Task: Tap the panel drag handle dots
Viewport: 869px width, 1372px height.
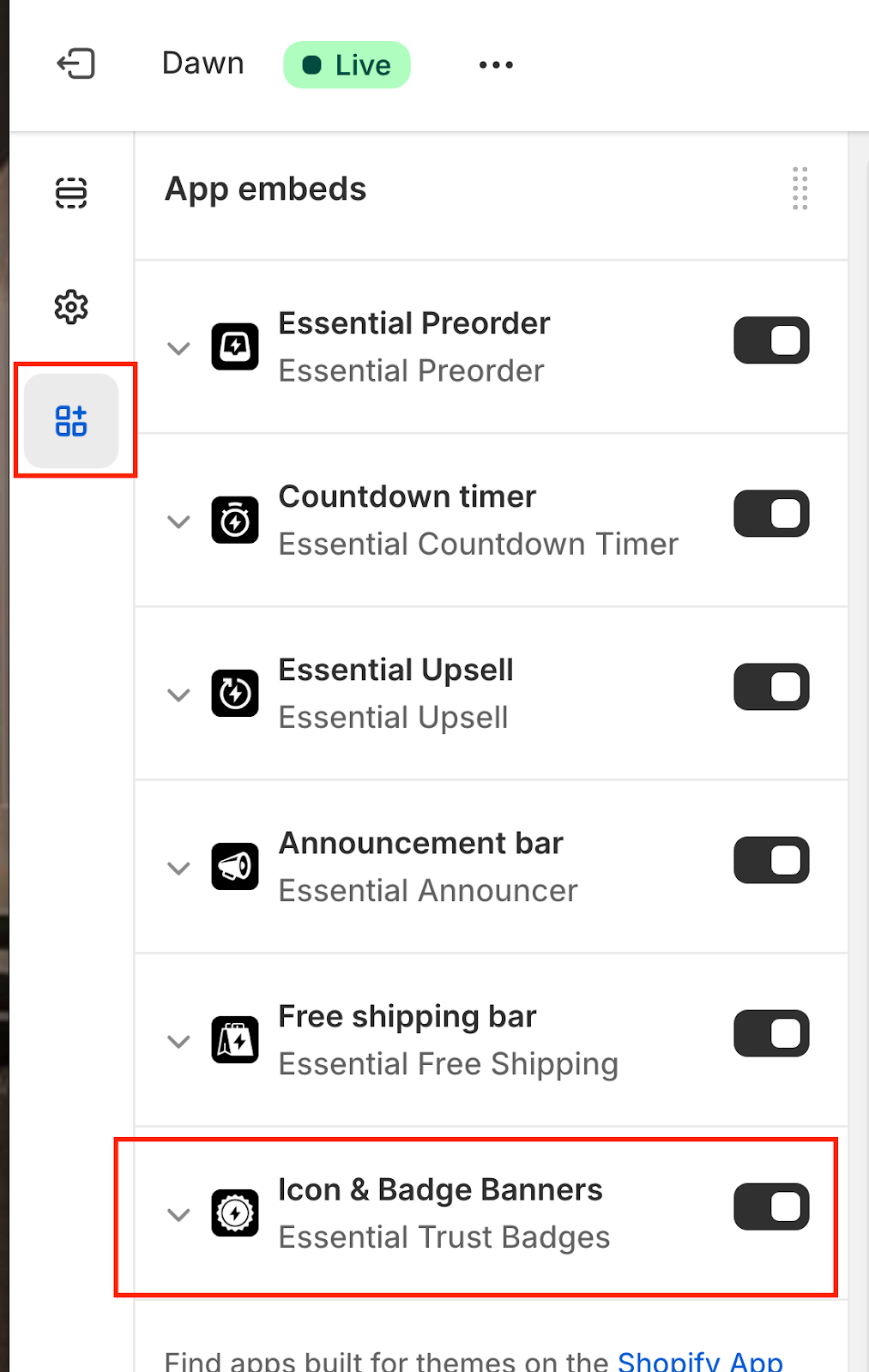Action: tap(800, 189)
